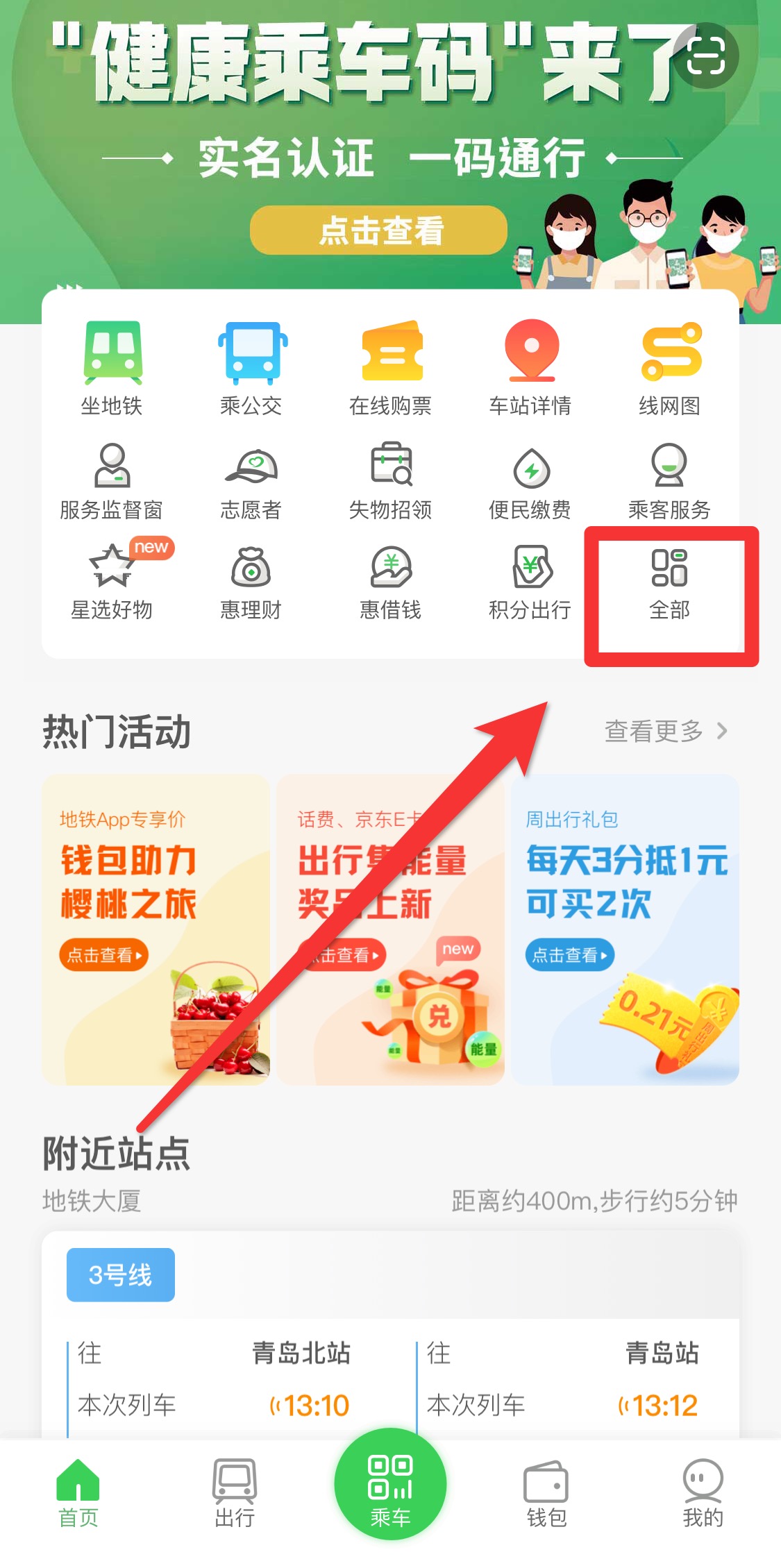
Task: Open the 每天3分抵1元 activity card
Action: pyautogui.click(x=625, y=929)
